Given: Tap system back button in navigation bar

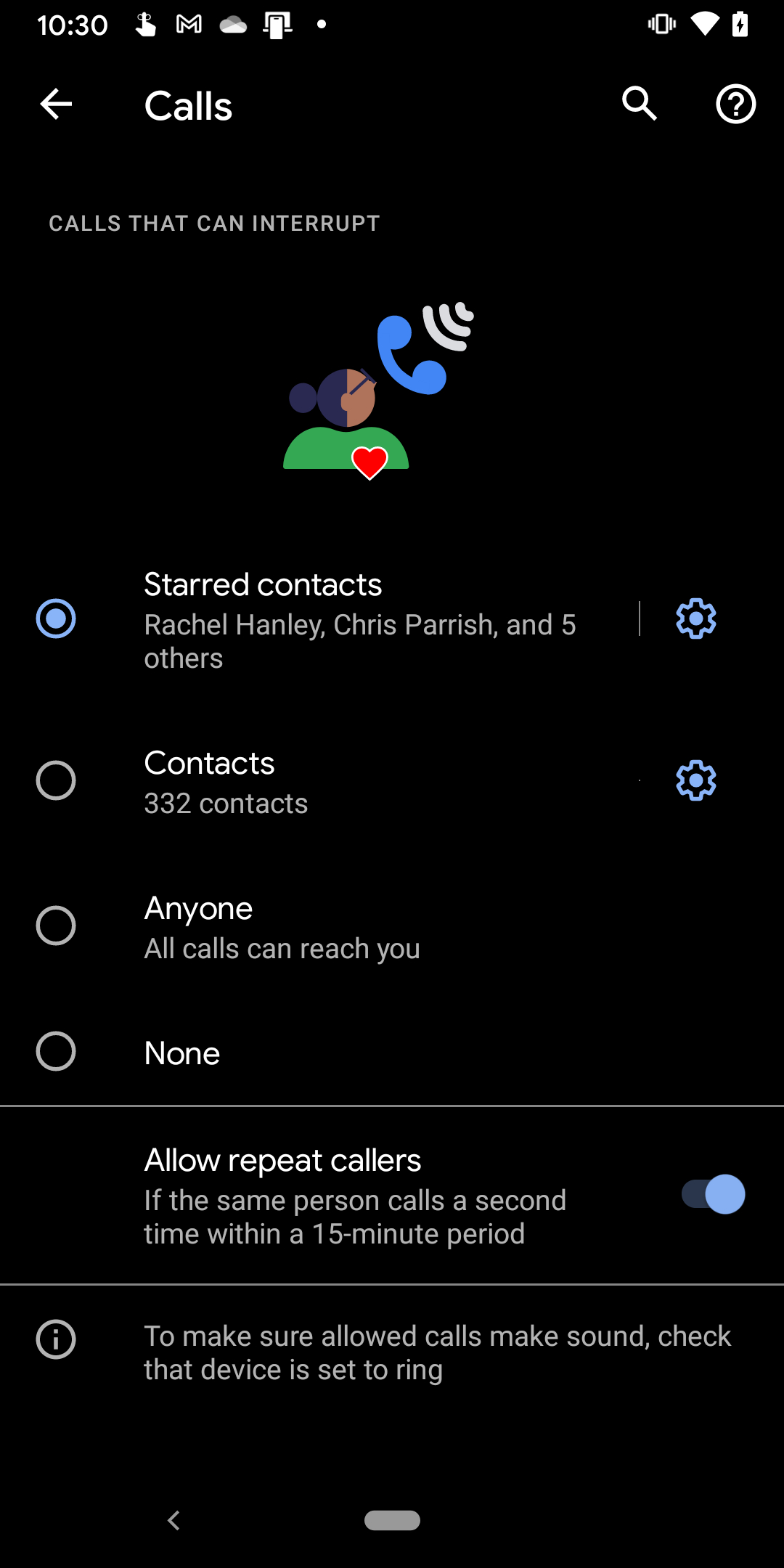Looking at the screenshot, I should pos(173,1520).
